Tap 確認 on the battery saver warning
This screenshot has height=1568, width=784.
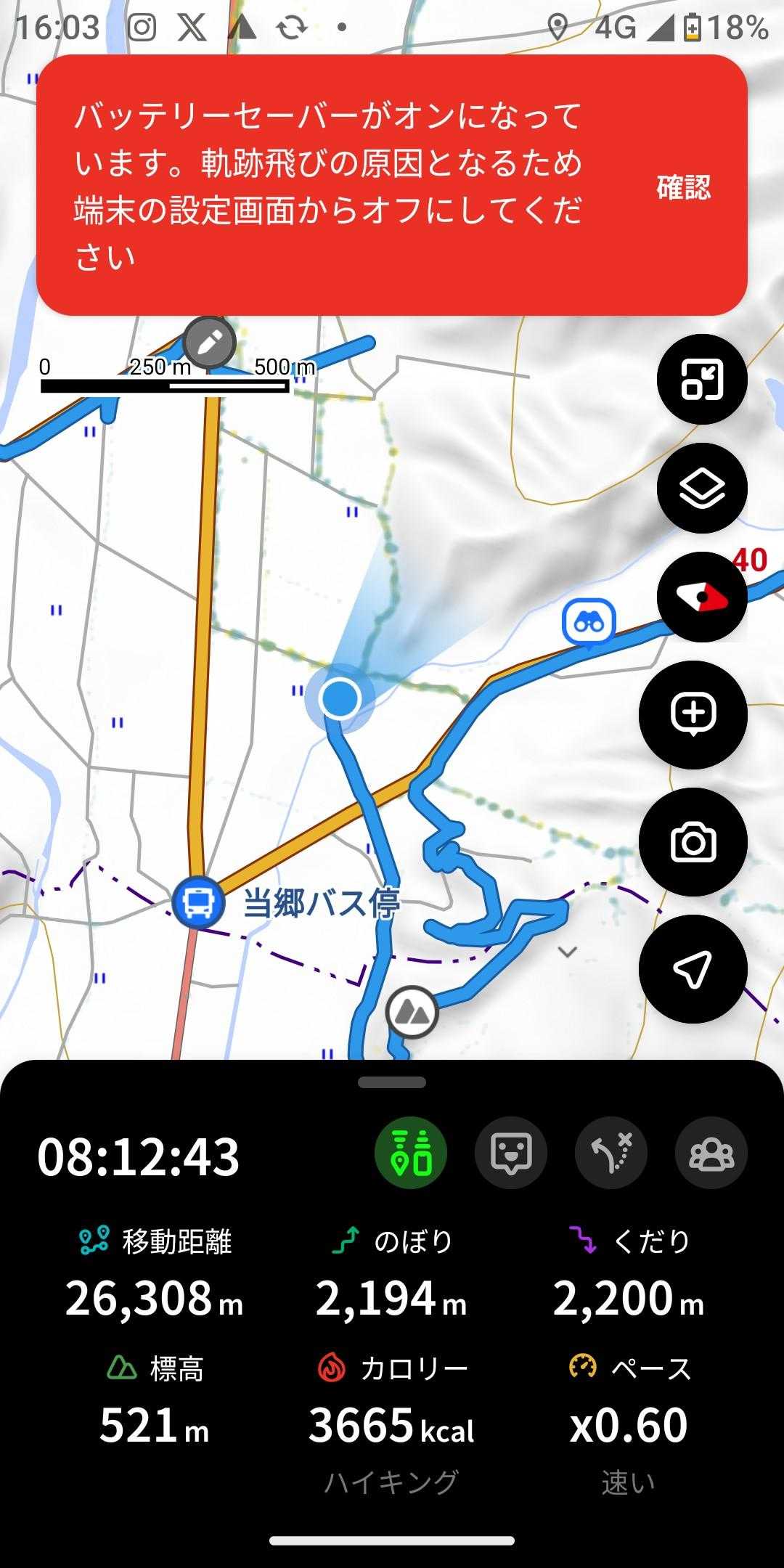683,187
